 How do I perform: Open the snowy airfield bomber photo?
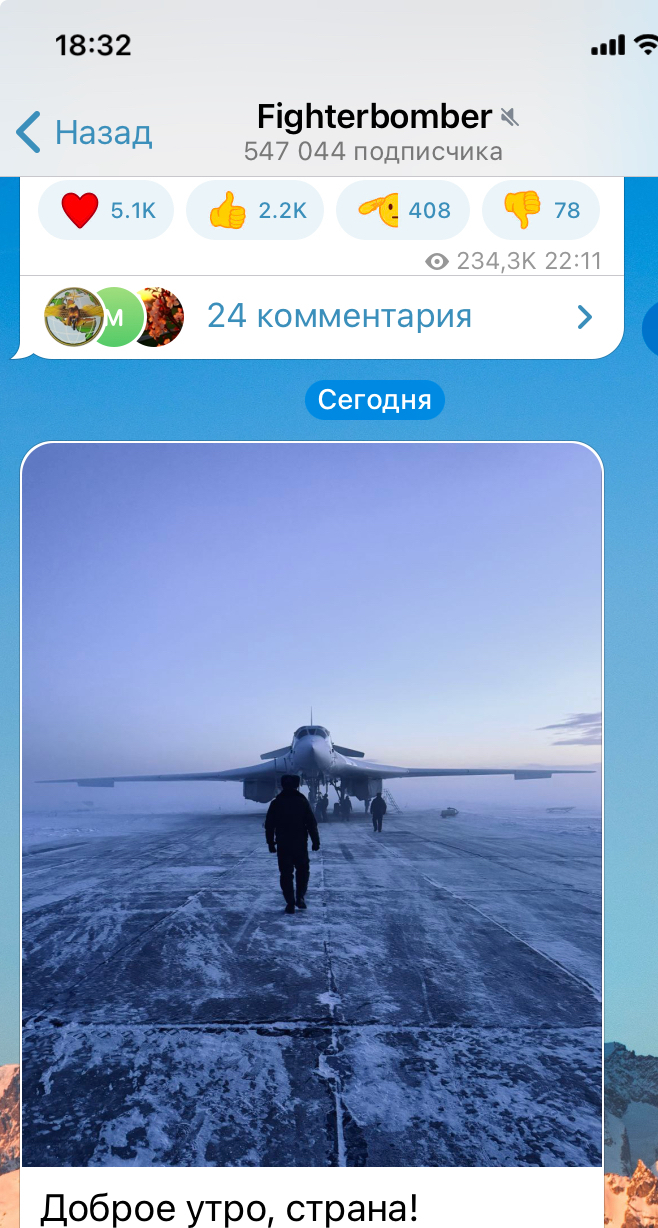tap(312, 805)
